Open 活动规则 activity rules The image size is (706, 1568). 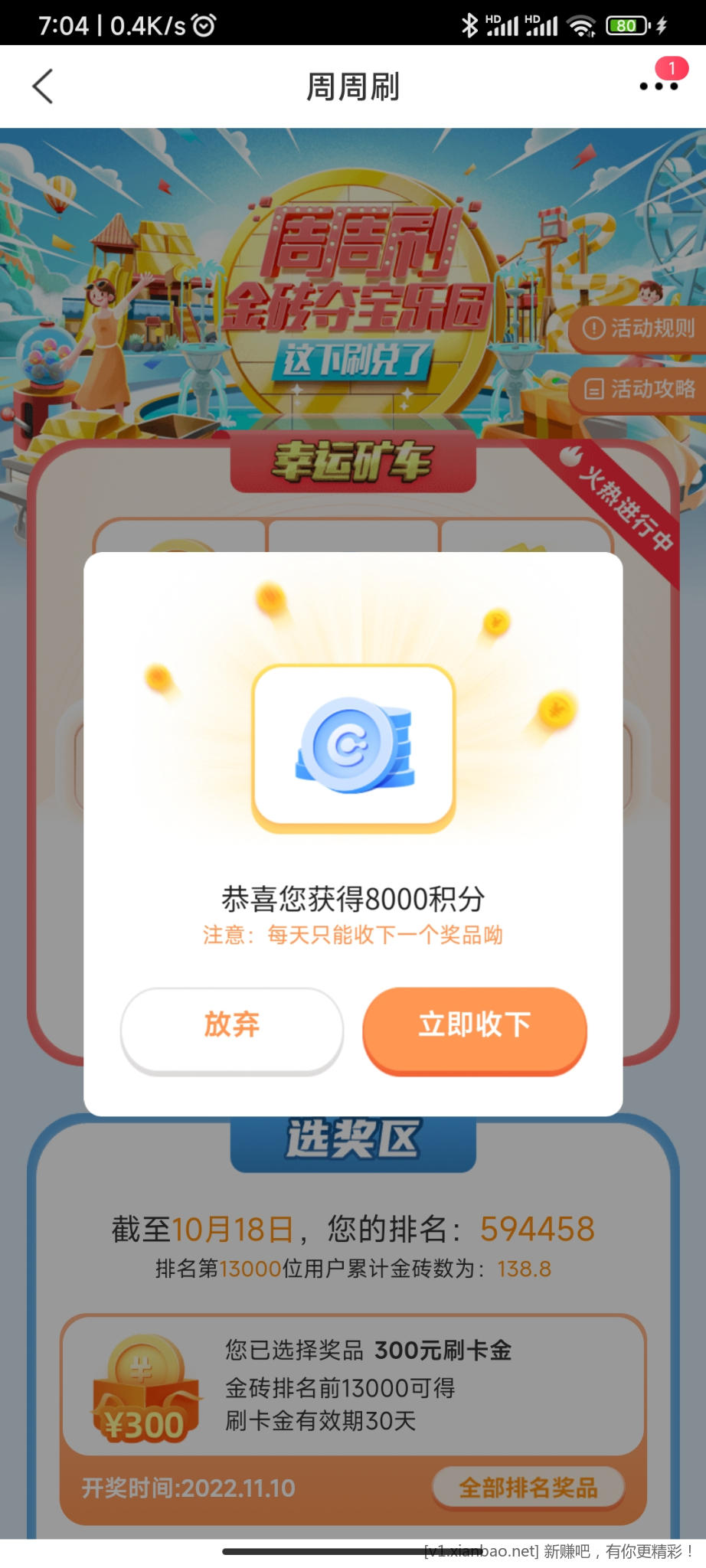[x=639, y=328]
